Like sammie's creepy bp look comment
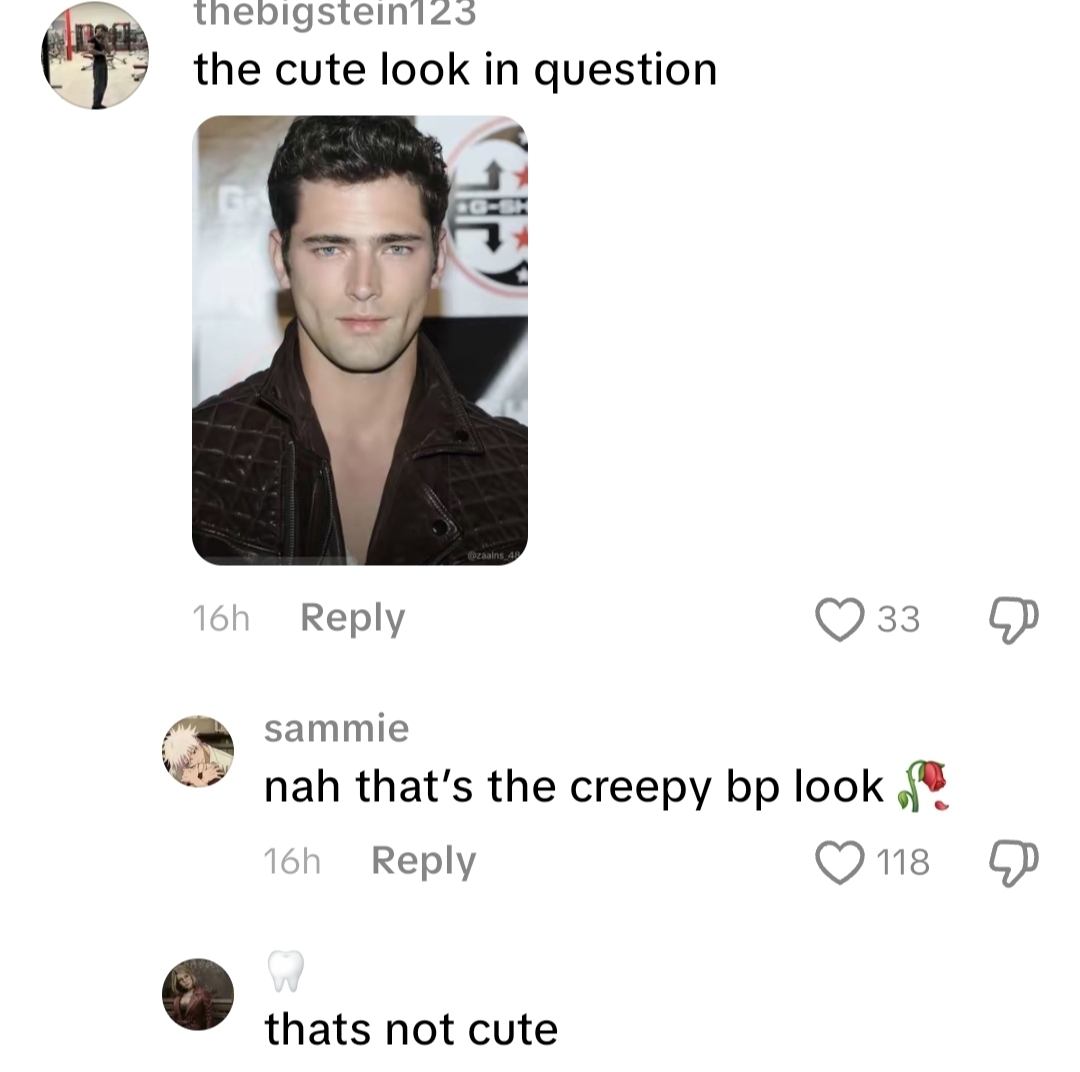The width and height of the screenshot is (1080, 1072). 839,862
